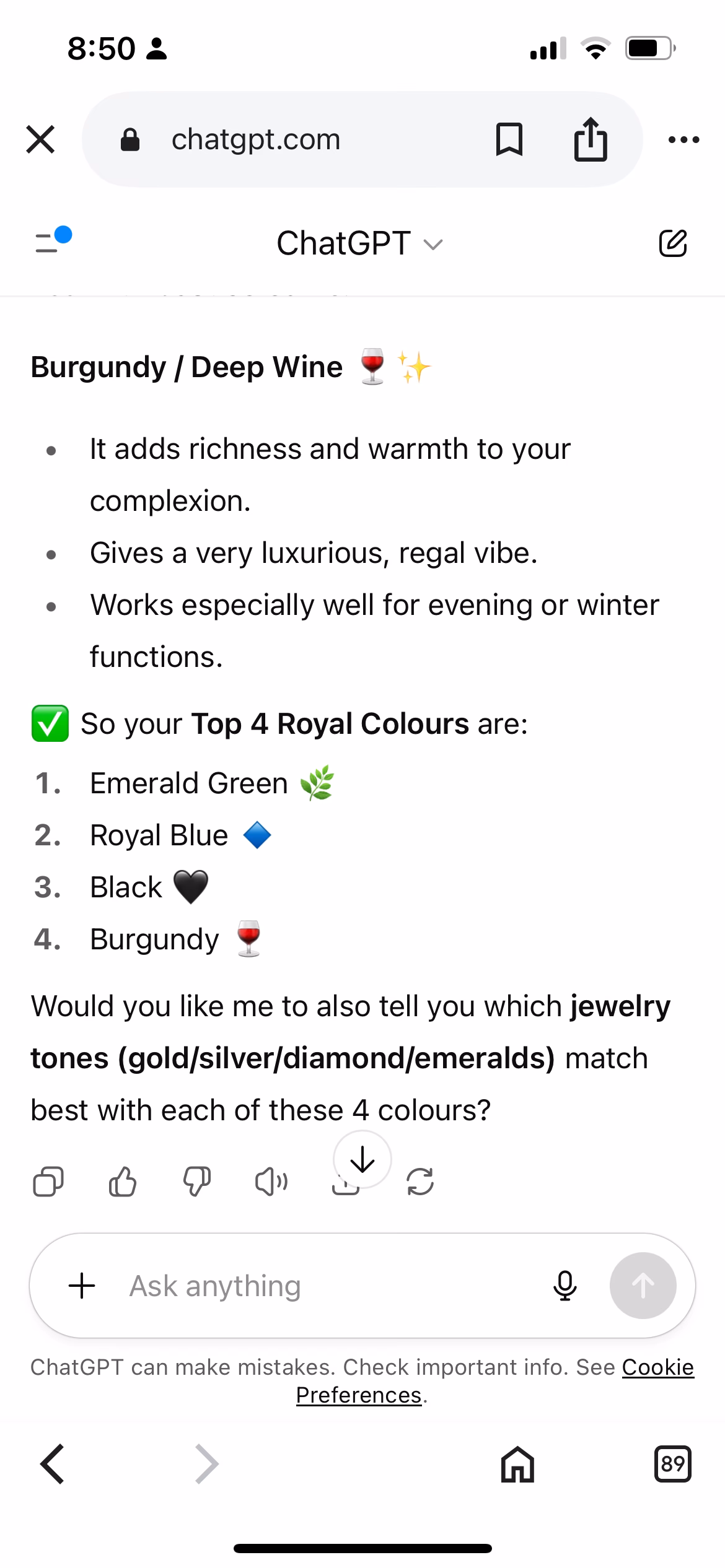Viewport: 725px width, 1568px height.
Task: Start a new chat
Action: coord(672,243)
